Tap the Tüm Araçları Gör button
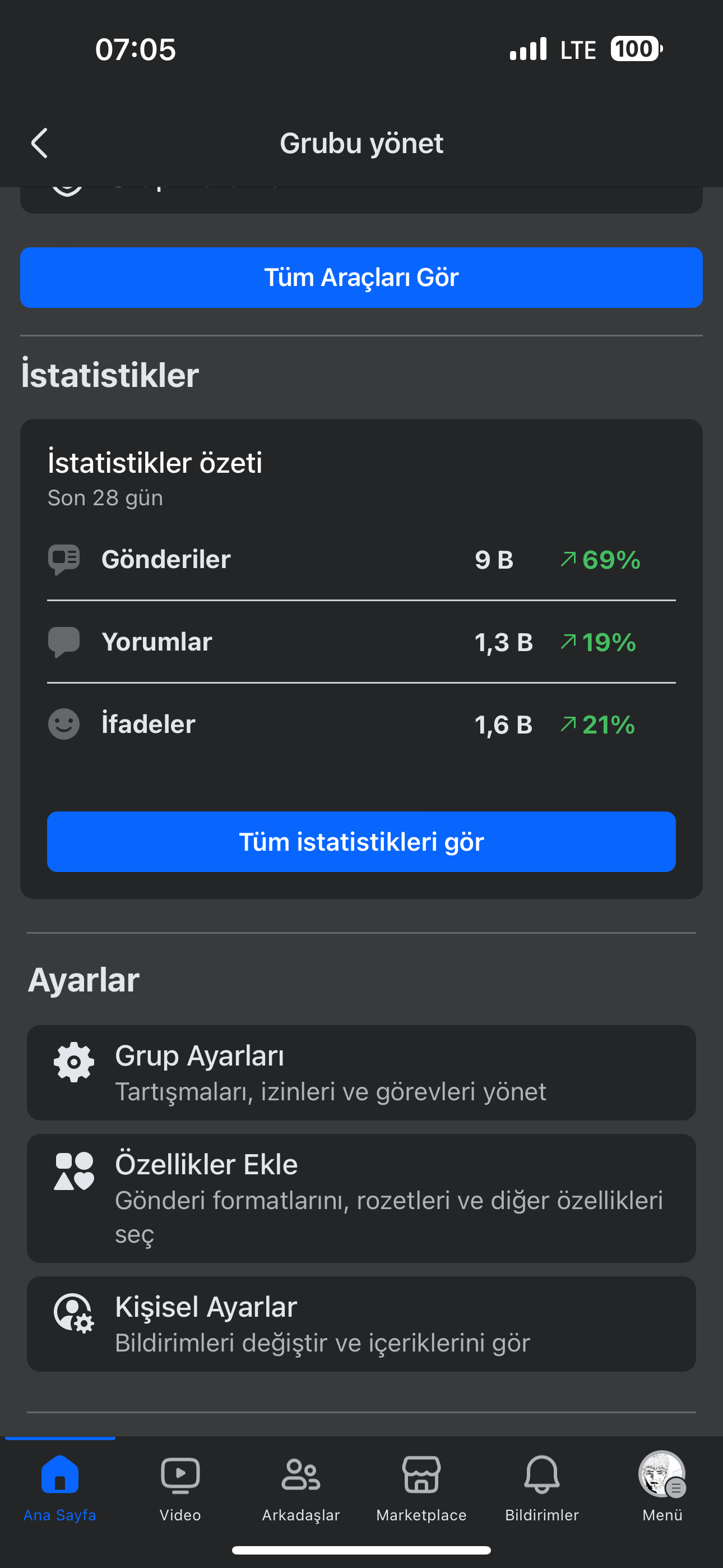The image size is (723, 1568). point(361,278)
